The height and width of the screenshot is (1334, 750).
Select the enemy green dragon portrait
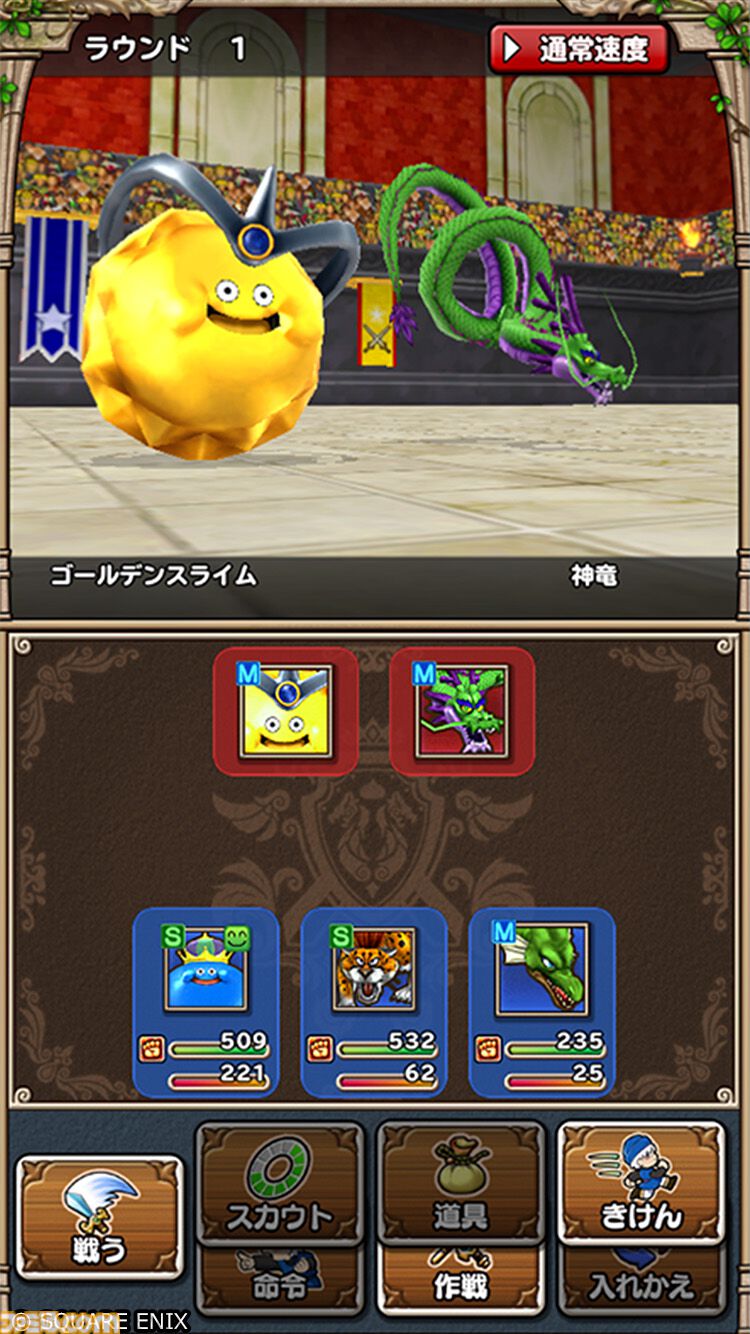462,712
